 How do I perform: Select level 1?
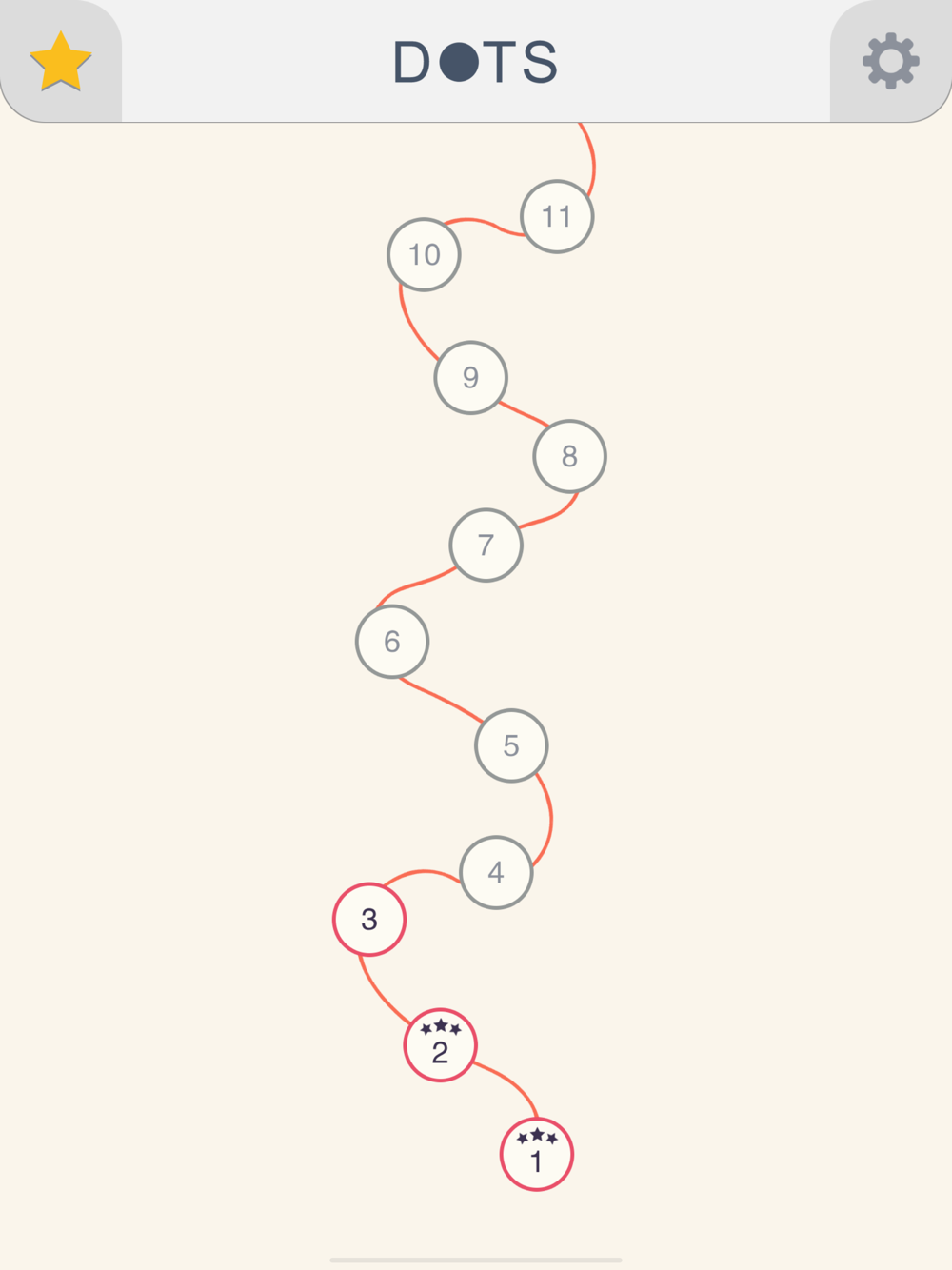point(537,1154)
